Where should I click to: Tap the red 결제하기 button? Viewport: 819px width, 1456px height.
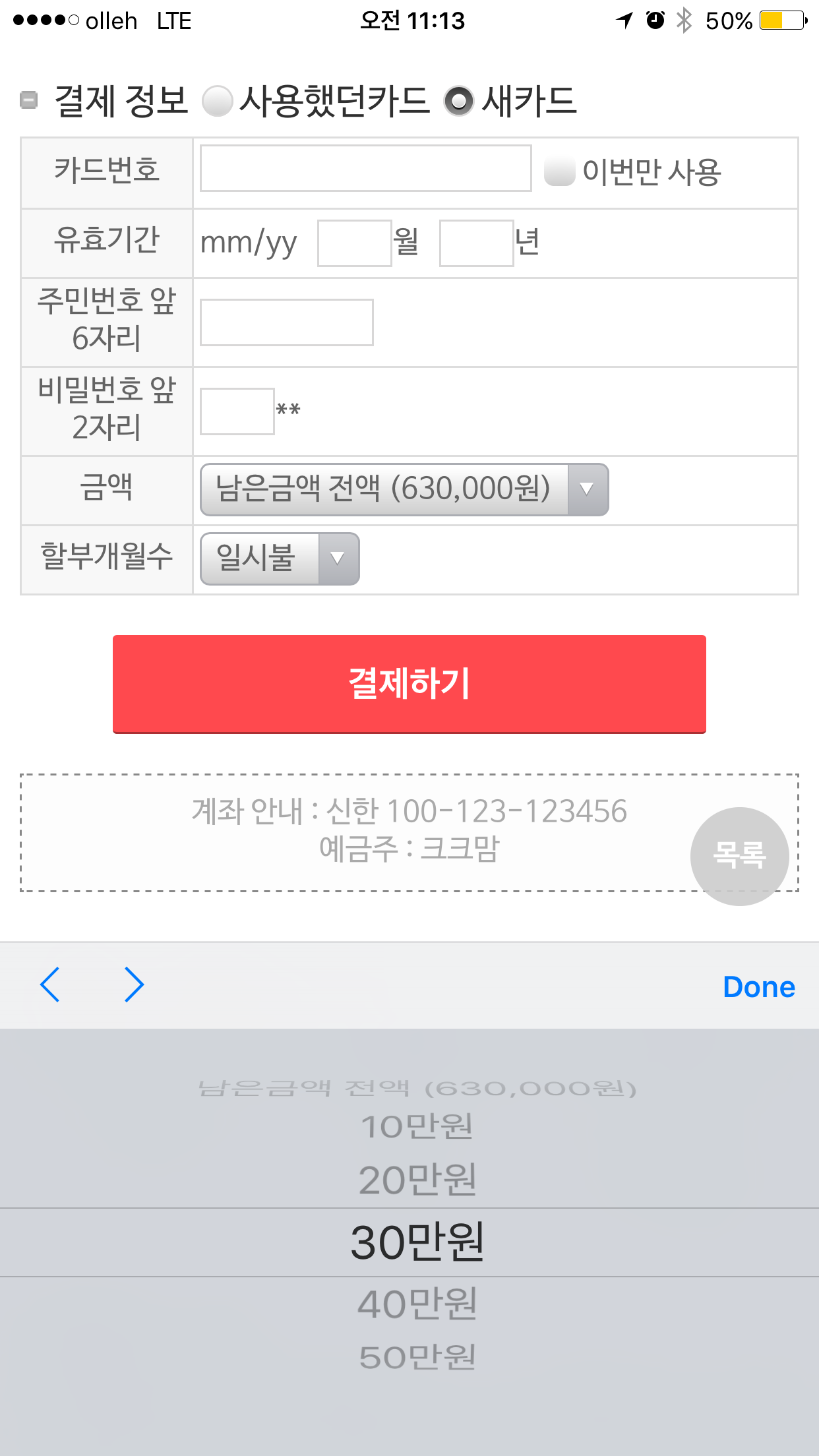[x=409, y=684]
